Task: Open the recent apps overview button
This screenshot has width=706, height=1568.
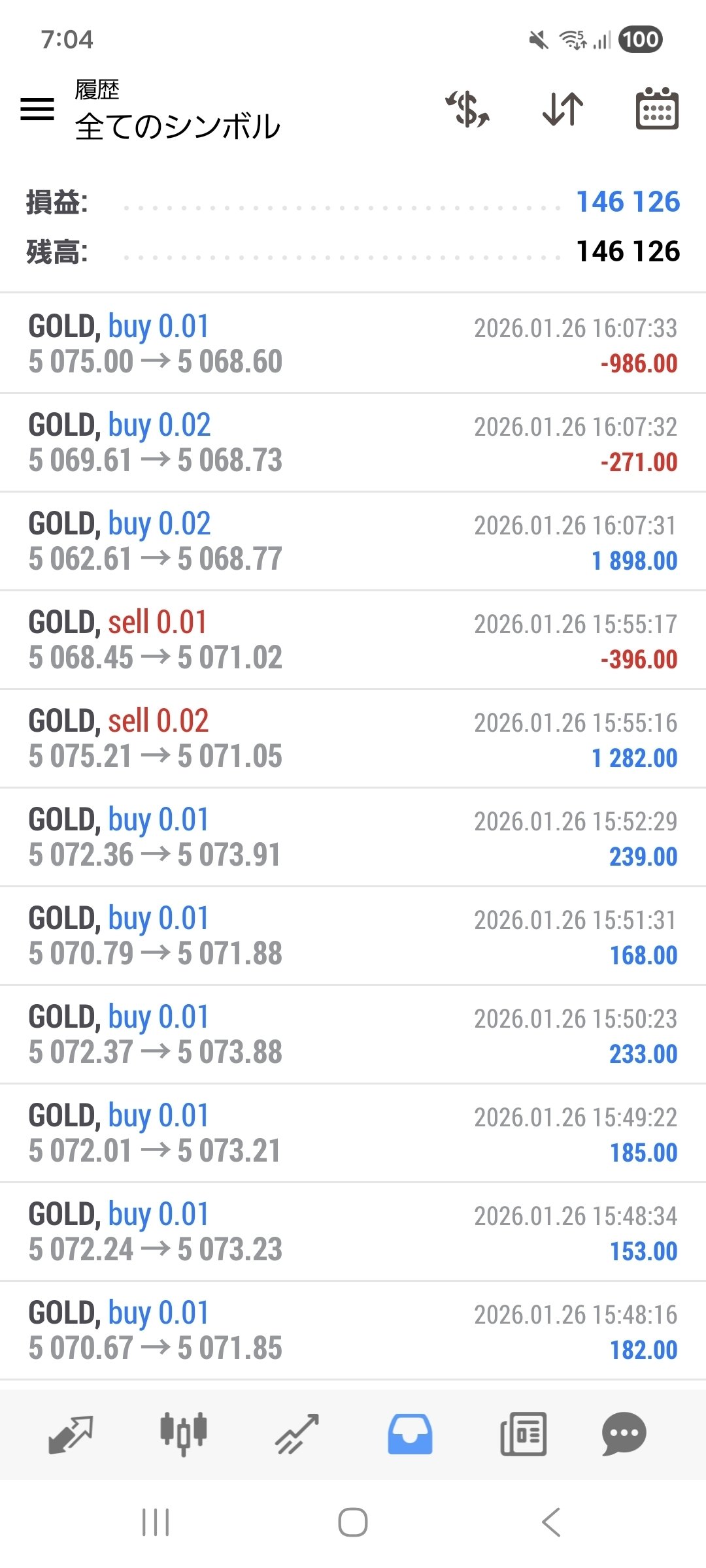Action: tap(156, 1522)
